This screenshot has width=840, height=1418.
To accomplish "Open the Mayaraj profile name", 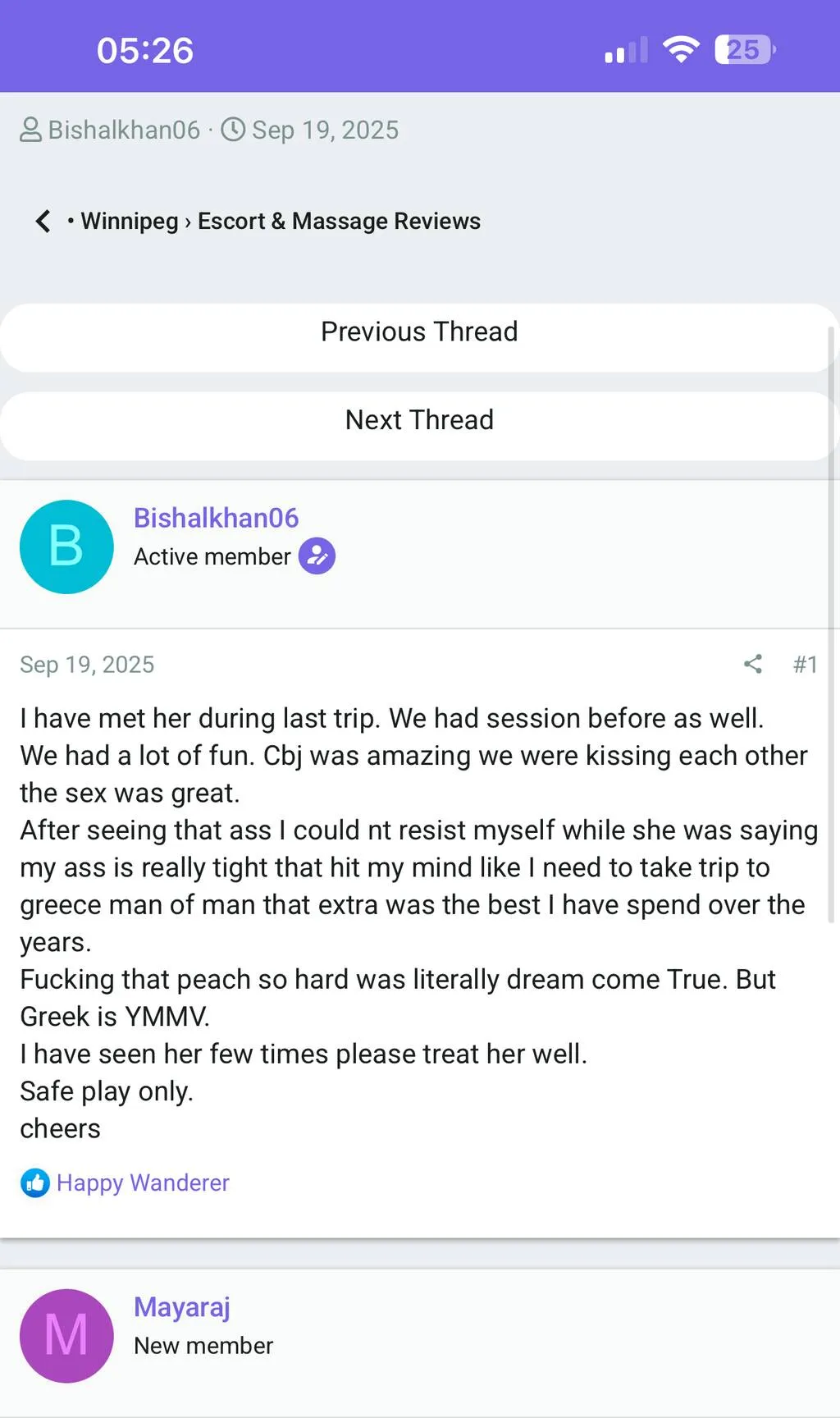I will coord(182,1306).
